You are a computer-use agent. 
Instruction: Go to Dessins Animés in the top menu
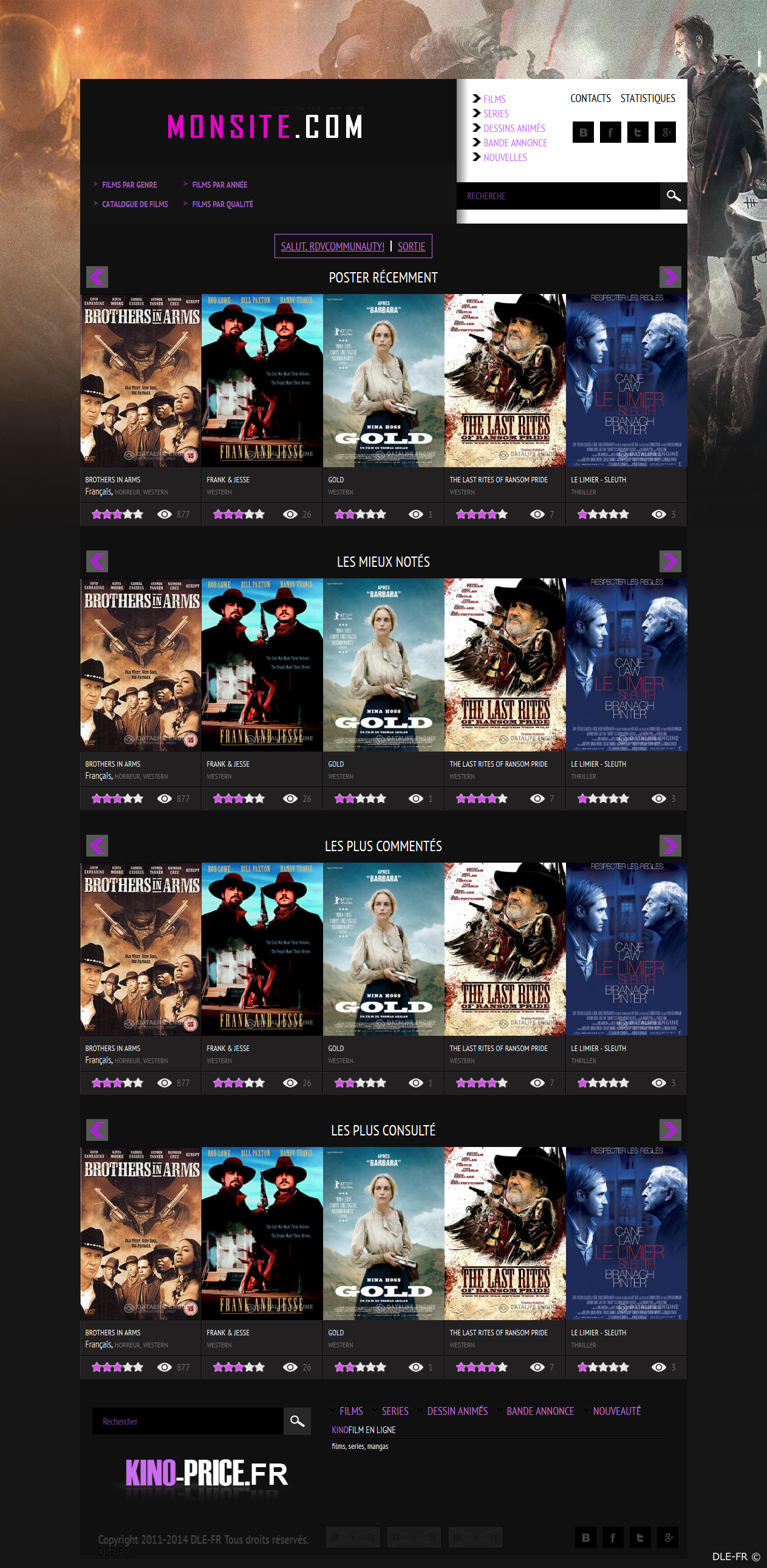[513, 128]
